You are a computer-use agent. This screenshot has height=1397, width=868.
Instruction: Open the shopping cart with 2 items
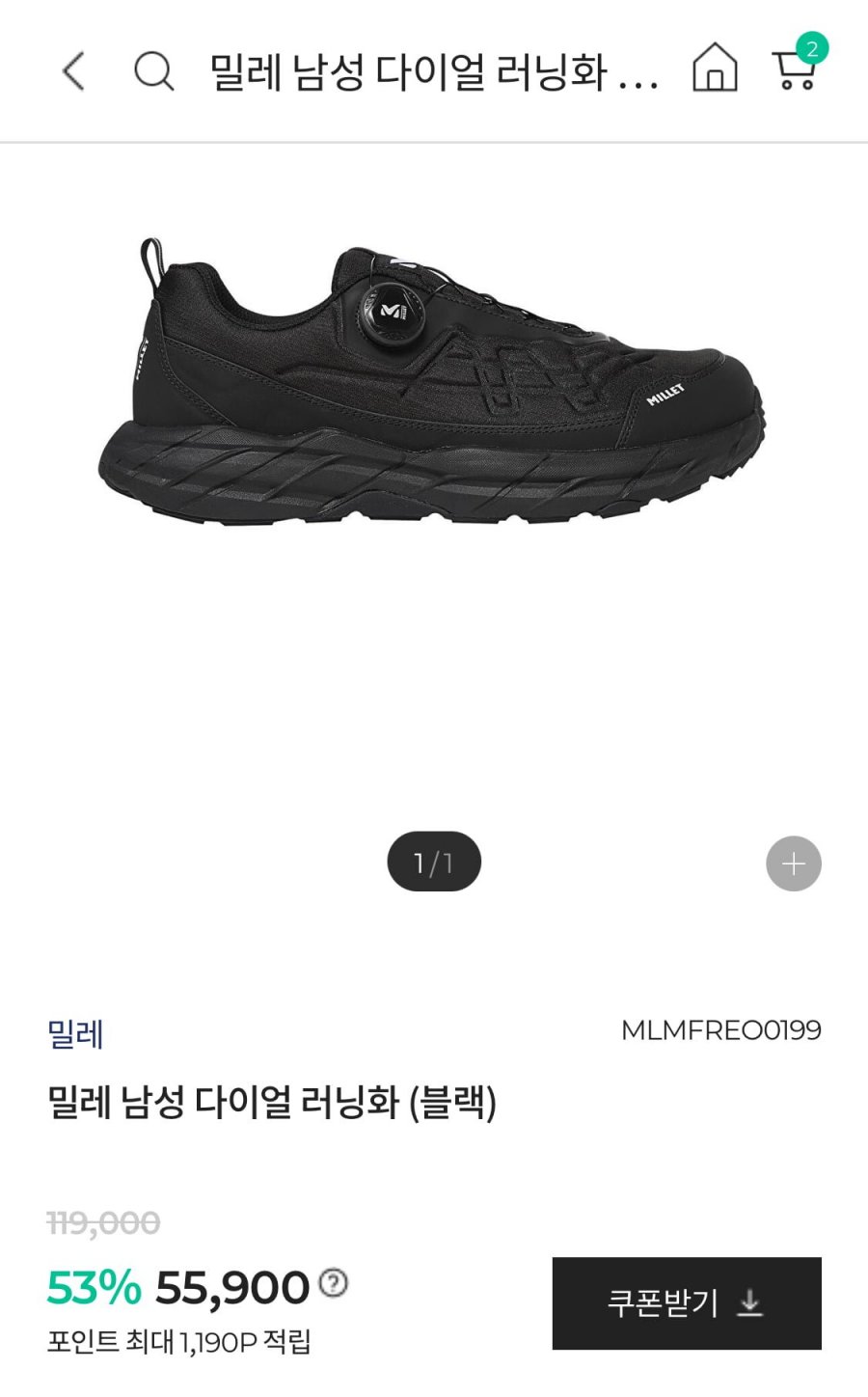(x=796, y=68)
